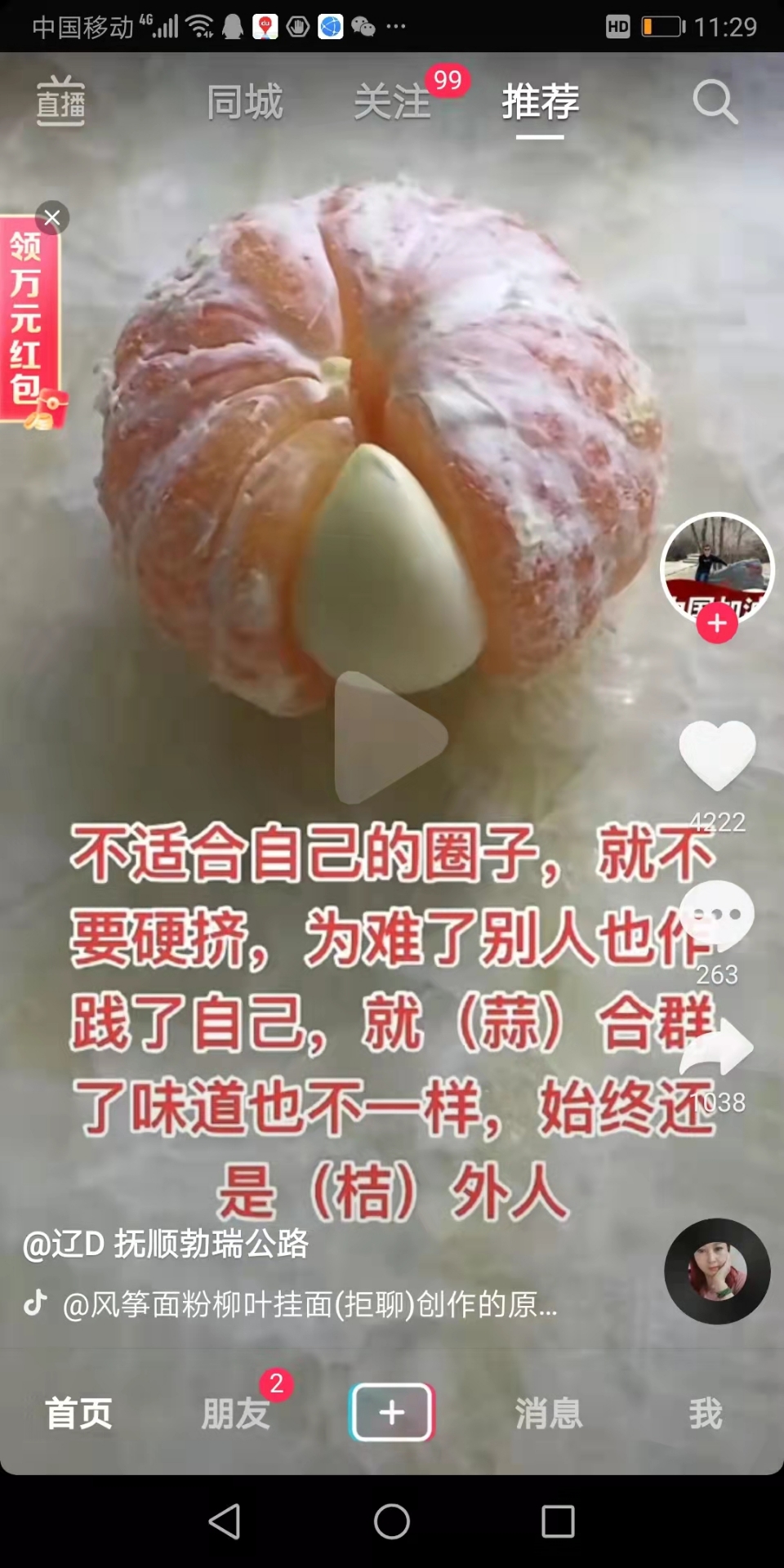784x1568 pixels.
Task: Like this video with the heart
Action: pyautogui.click(x=717, y=755)
